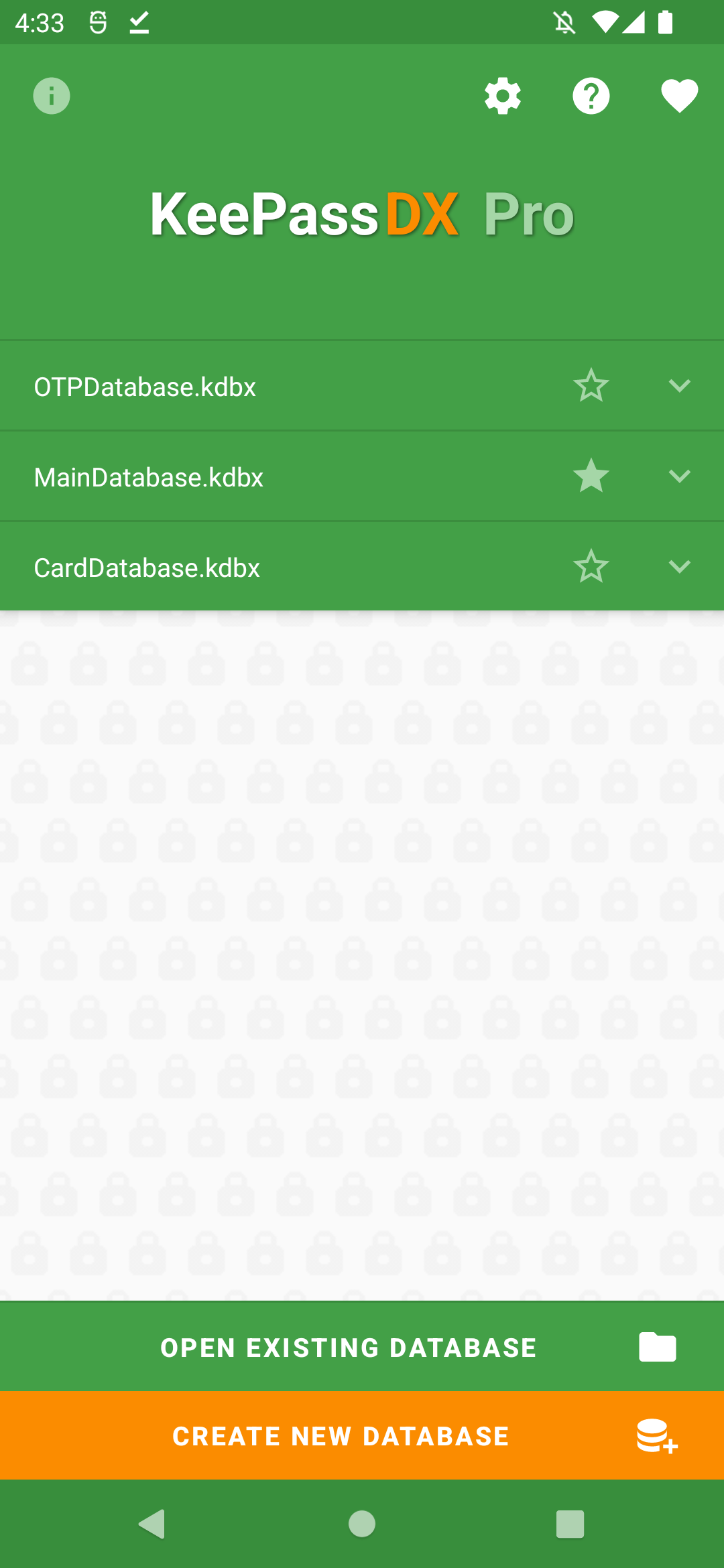Image resolution: width=724 pixels, height=1568 pixels.
Task: Expand details for MainDatabase.kdbx
Action: pyautogui.click(x=679, y=476)
